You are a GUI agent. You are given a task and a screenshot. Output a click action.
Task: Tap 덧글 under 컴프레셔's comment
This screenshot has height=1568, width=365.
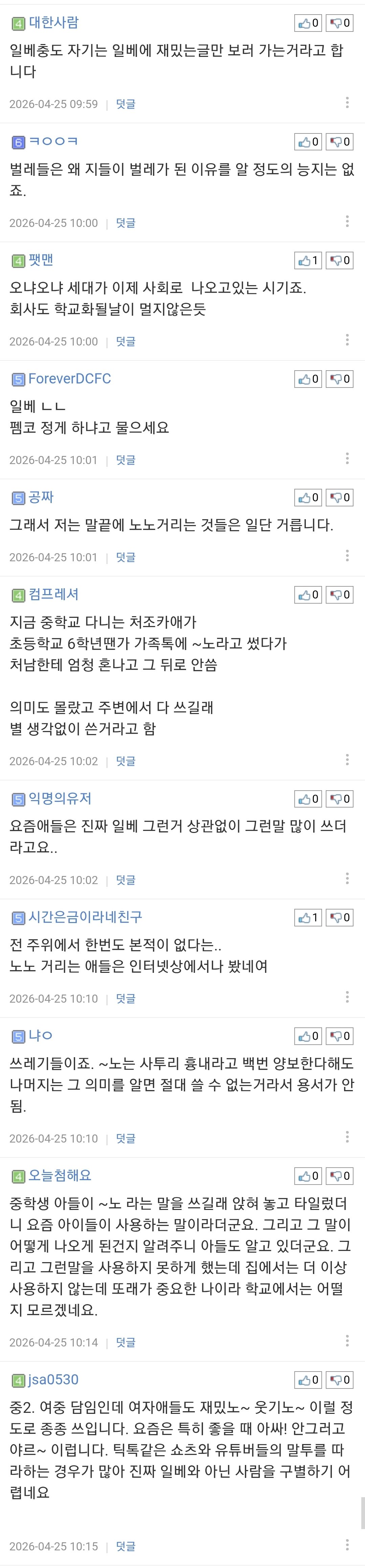(125, 761)
